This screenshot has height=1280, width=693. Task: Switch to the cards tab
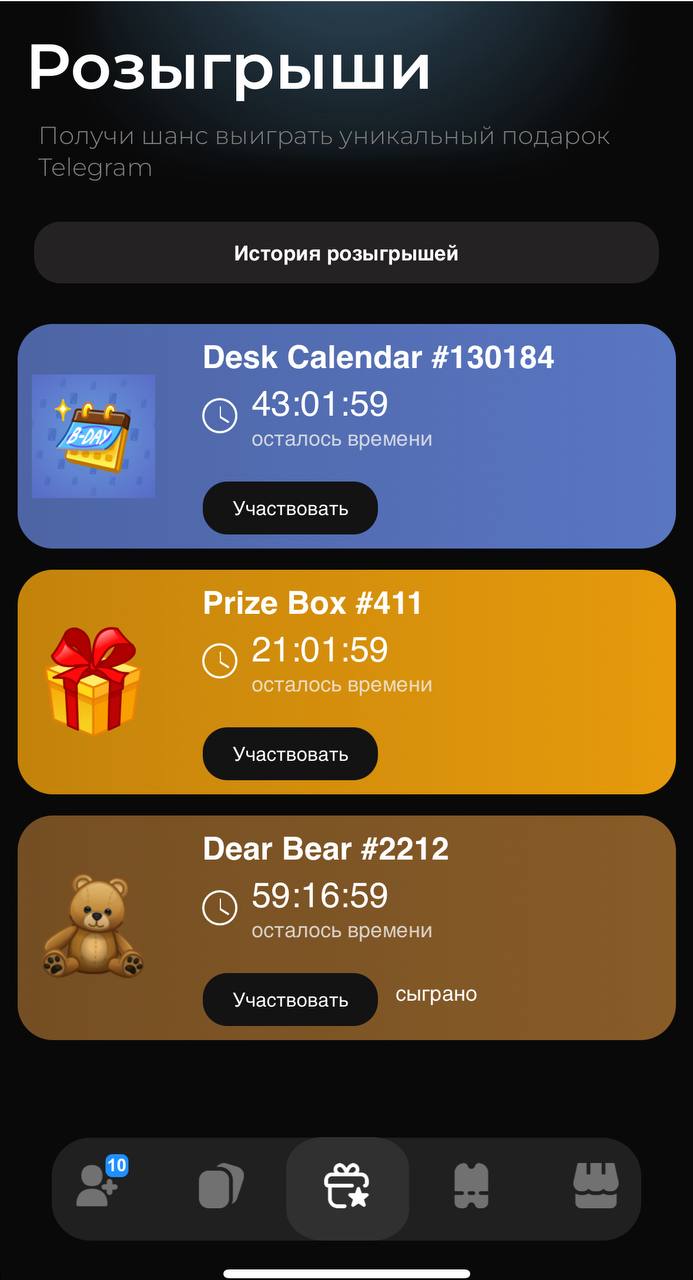coord(221,1188)
